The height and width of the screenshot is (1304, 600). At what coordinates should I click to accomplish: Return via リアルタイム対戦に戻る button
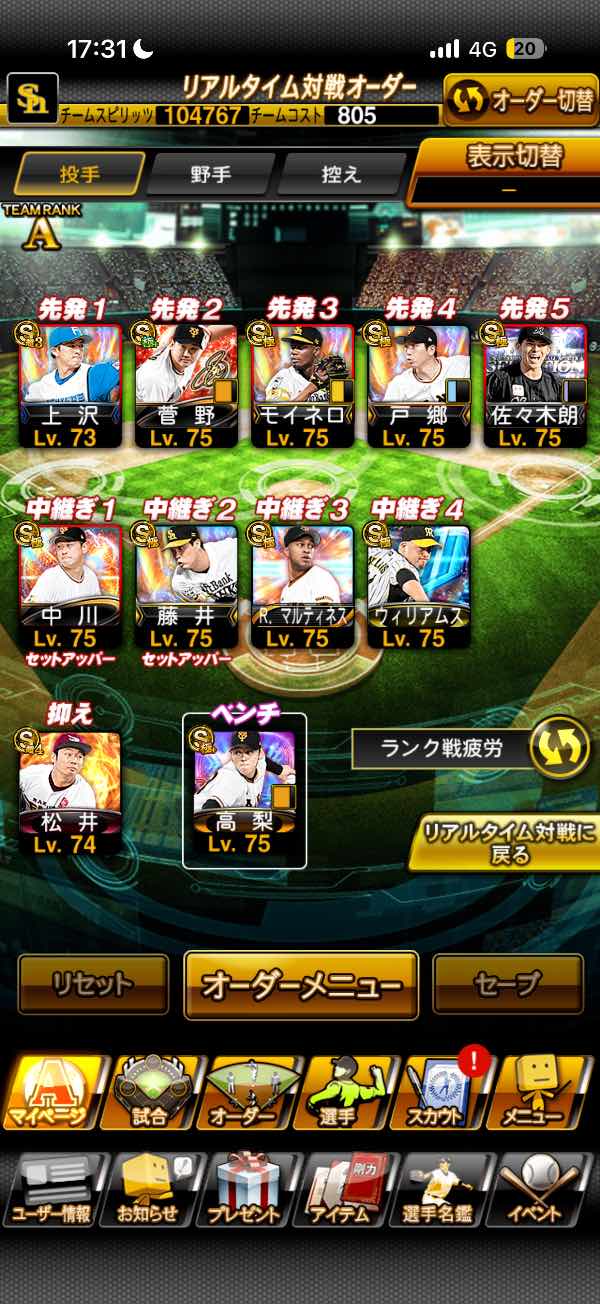(503, 843)
